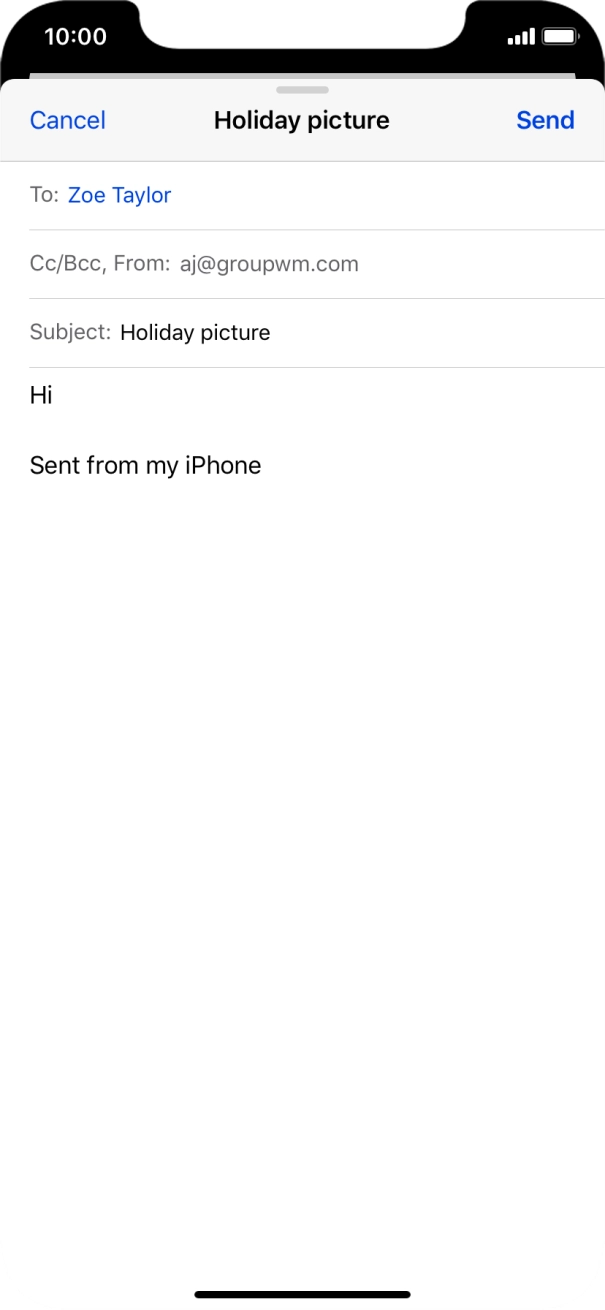Select the Zoe Taylor recipient
Image resolution: width=605 pixels, height=1310 pixels.
[x=119, y=195]
